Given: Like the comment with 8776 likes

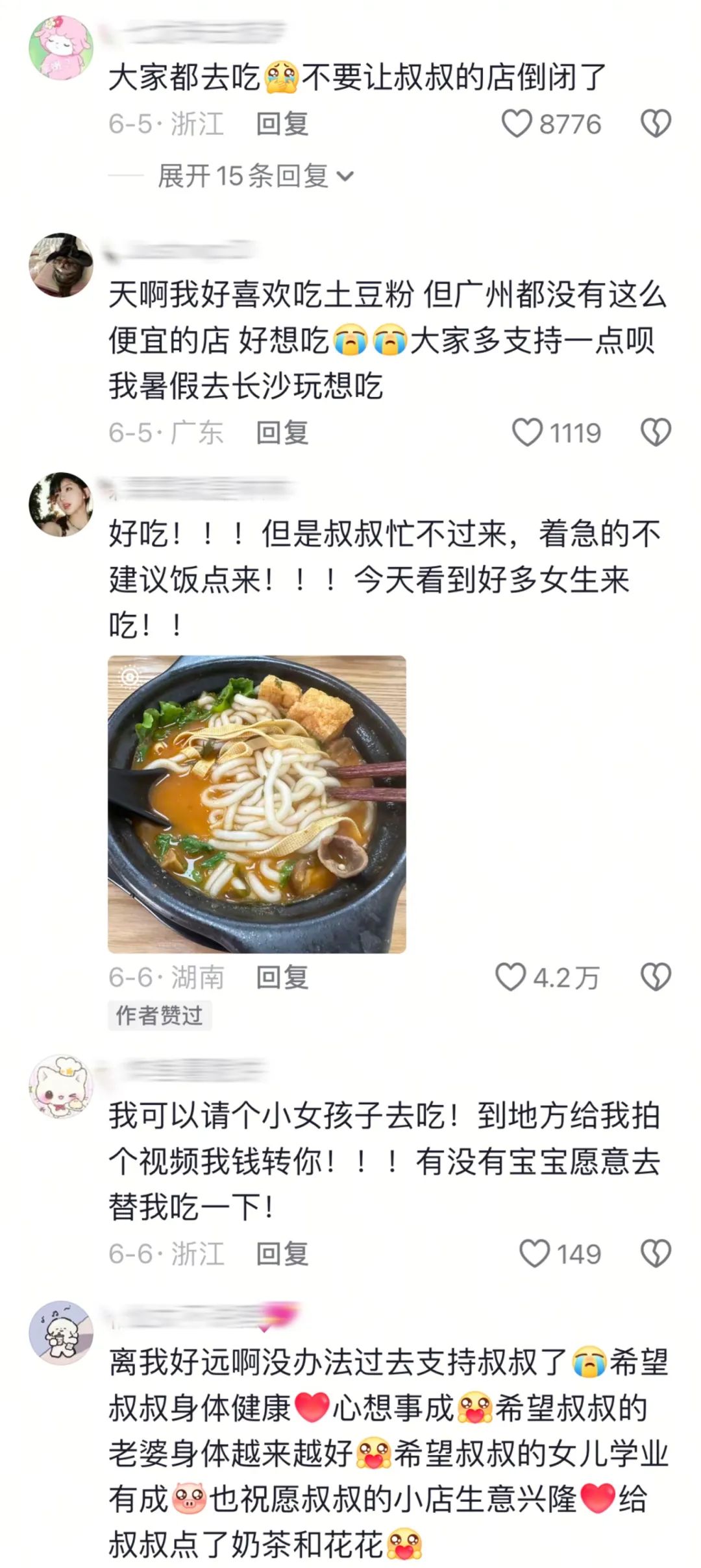Looking at the screenshot, I should (x=517, y=123).
